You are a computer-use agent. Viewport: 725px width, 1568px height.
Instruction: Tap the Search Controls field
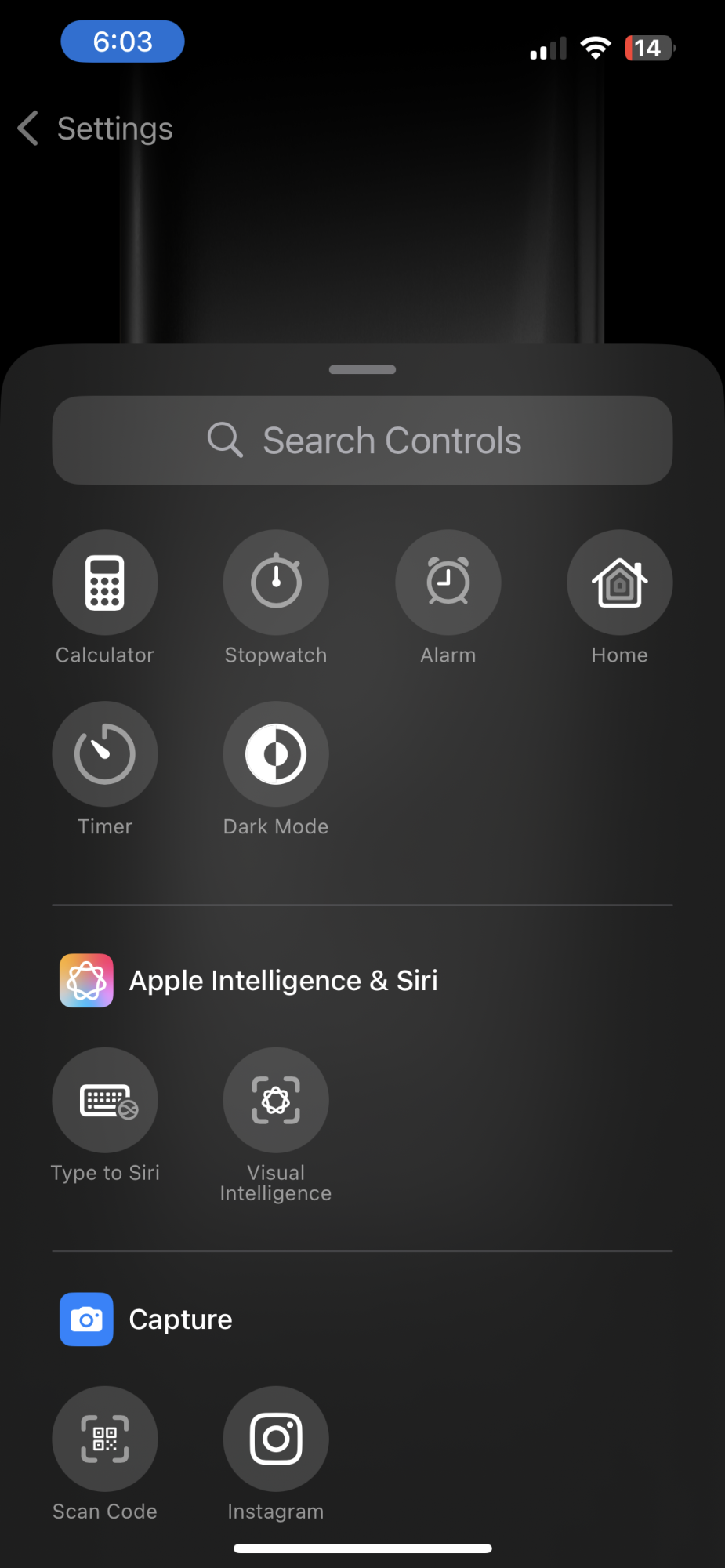click(362, 441)
